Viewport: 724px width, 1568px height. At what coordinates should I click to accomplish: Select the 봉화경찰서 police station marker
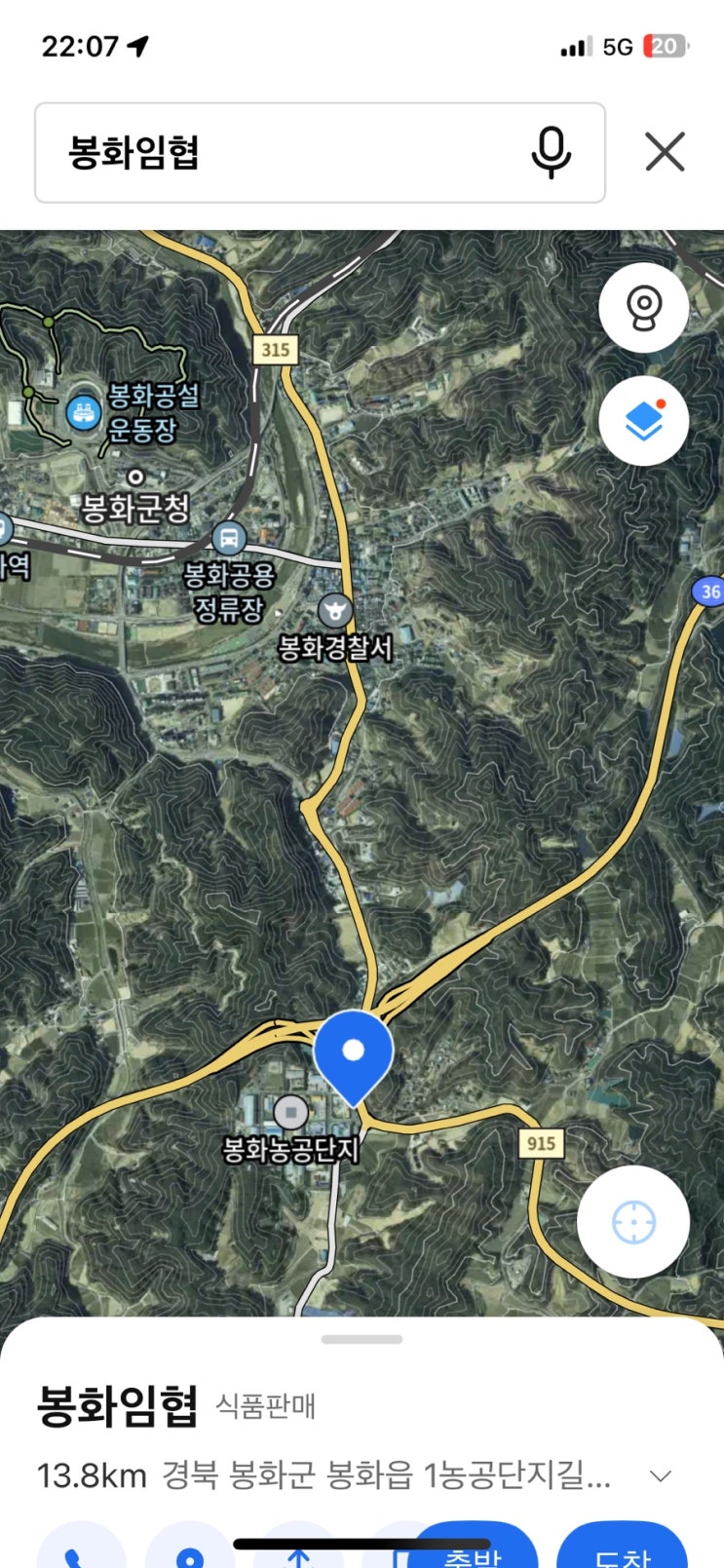point(335,611)
